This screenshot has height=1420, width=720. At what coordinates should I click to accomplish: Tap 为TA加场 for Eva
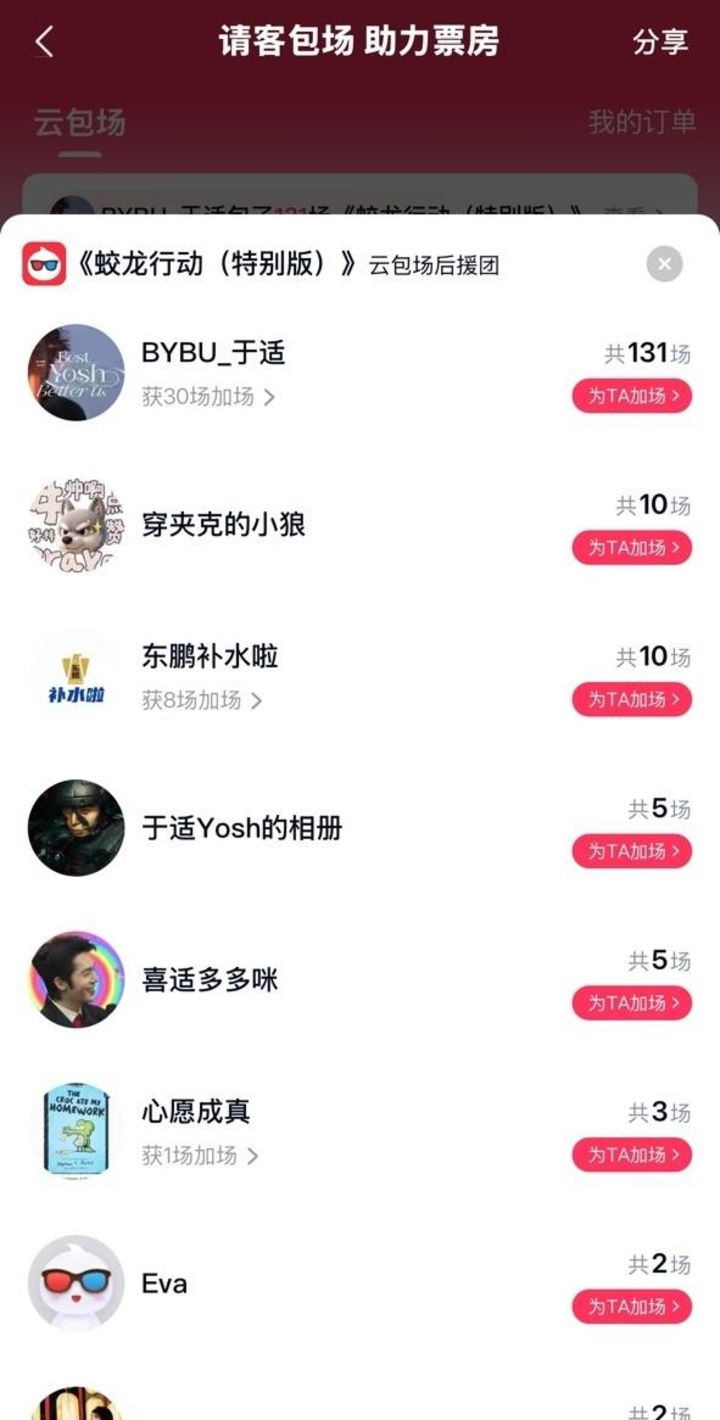632,1306
